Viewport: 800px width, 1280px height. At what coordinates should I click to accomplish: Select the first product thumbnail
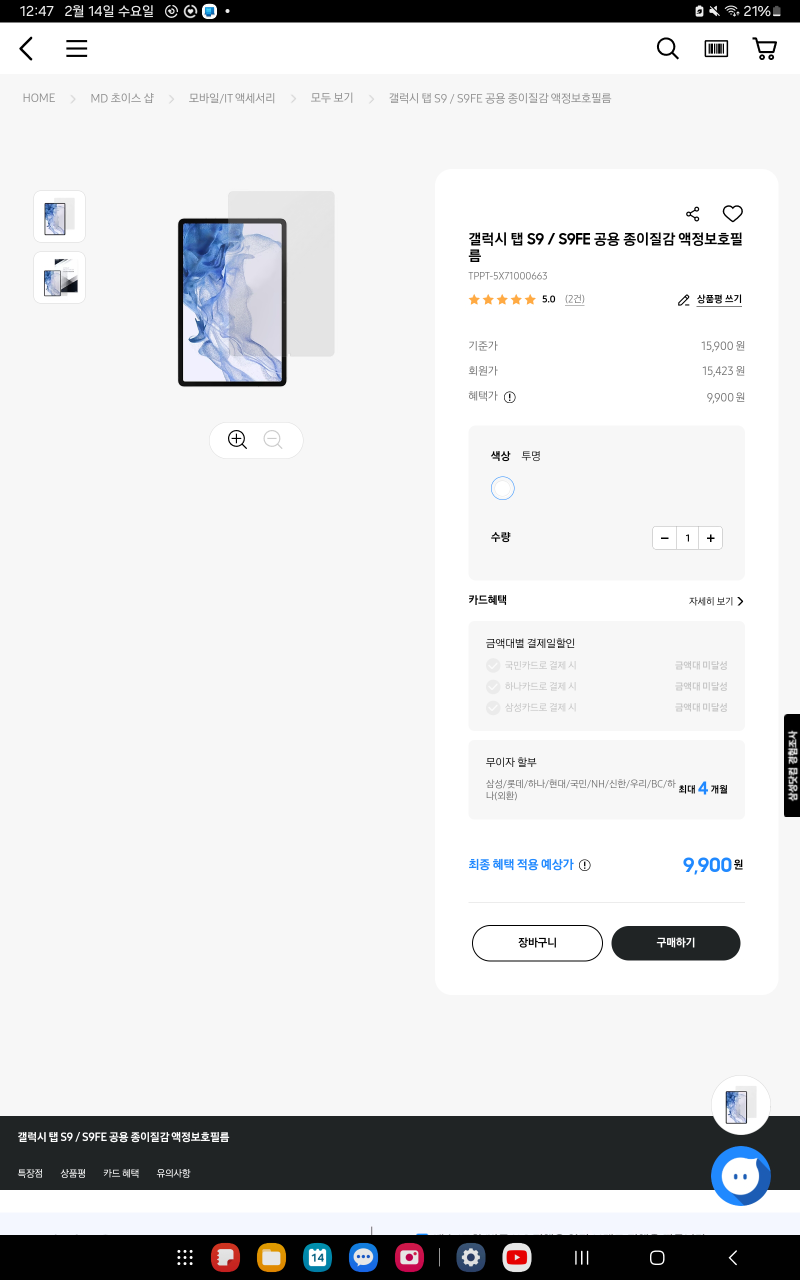pyautogui.click(x=59, y=216)
